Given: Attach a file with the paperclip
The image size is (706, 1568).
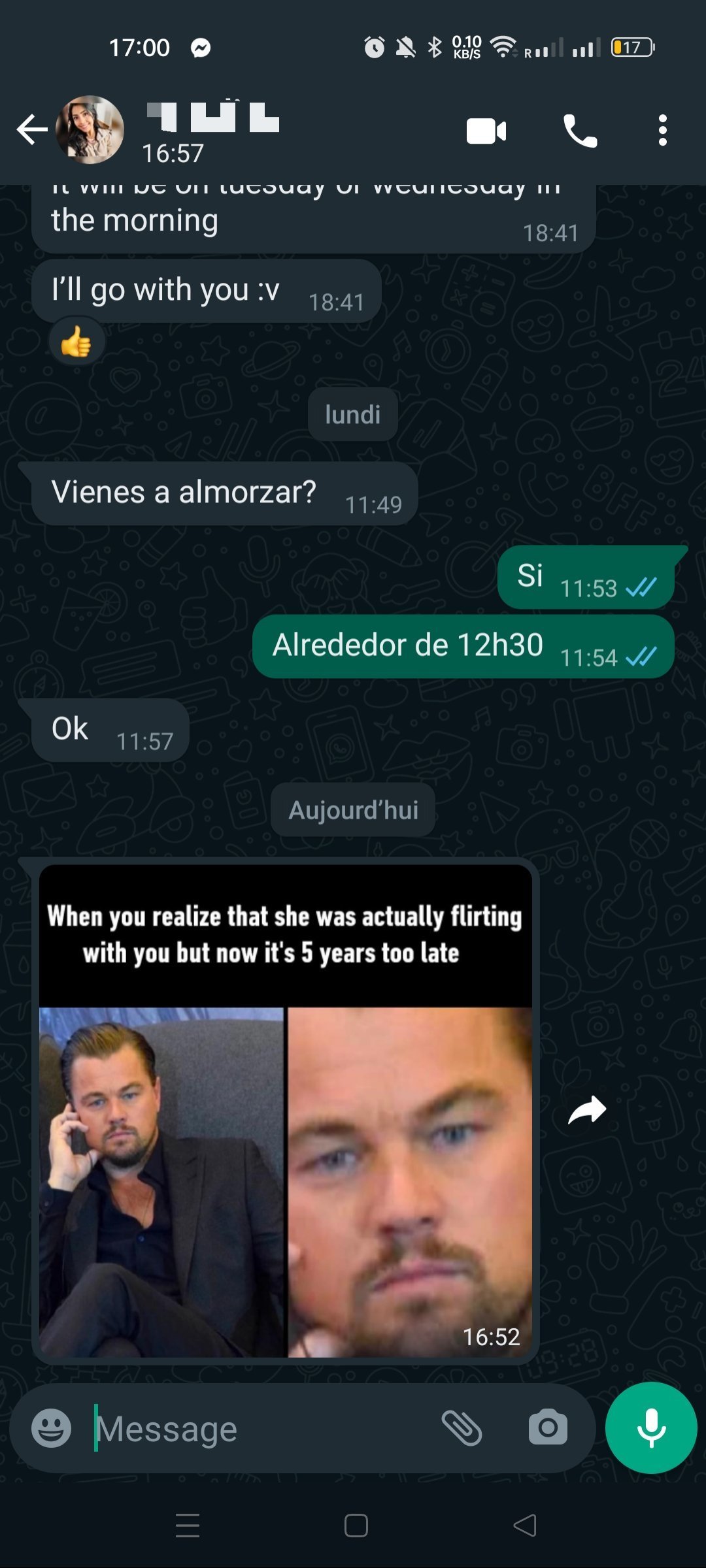Looking at the screenshot, I should coord(462,1428).
